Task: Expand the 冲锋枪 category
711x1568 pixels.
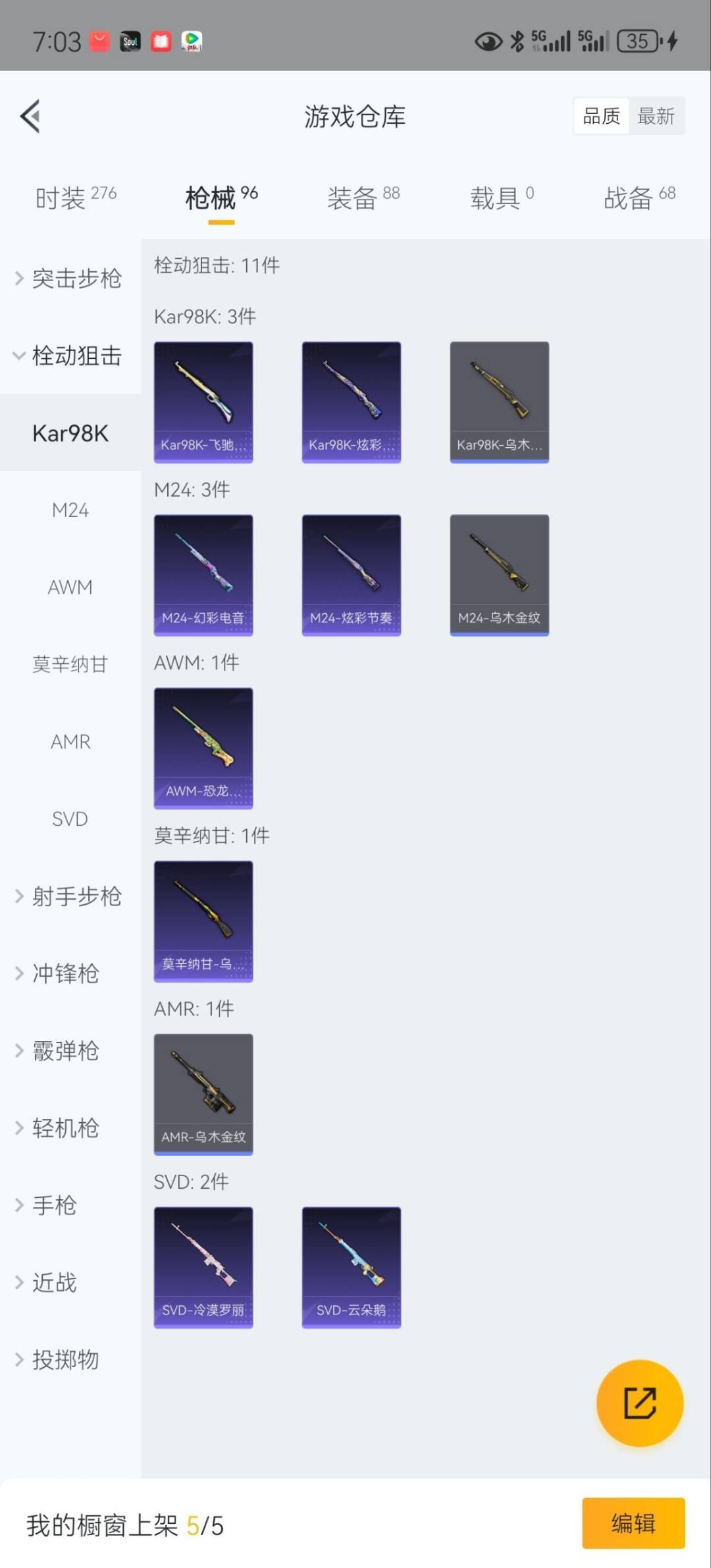Action: pos(66,973)
